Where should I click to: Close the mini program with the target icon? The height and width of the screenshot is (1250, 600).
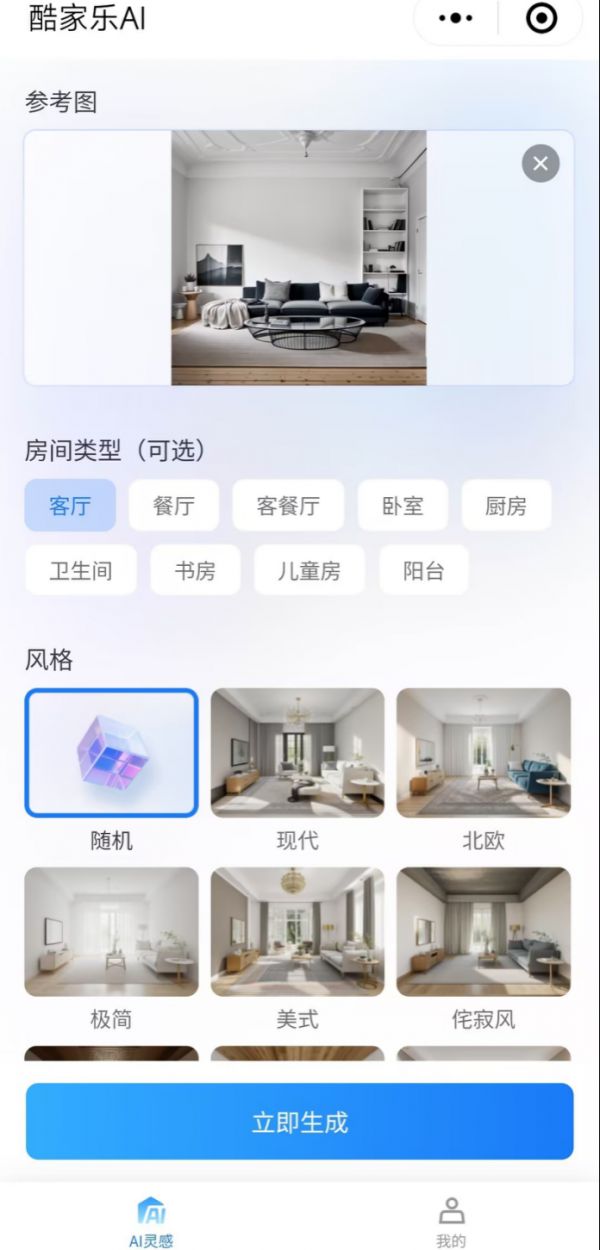click(541, 18)
